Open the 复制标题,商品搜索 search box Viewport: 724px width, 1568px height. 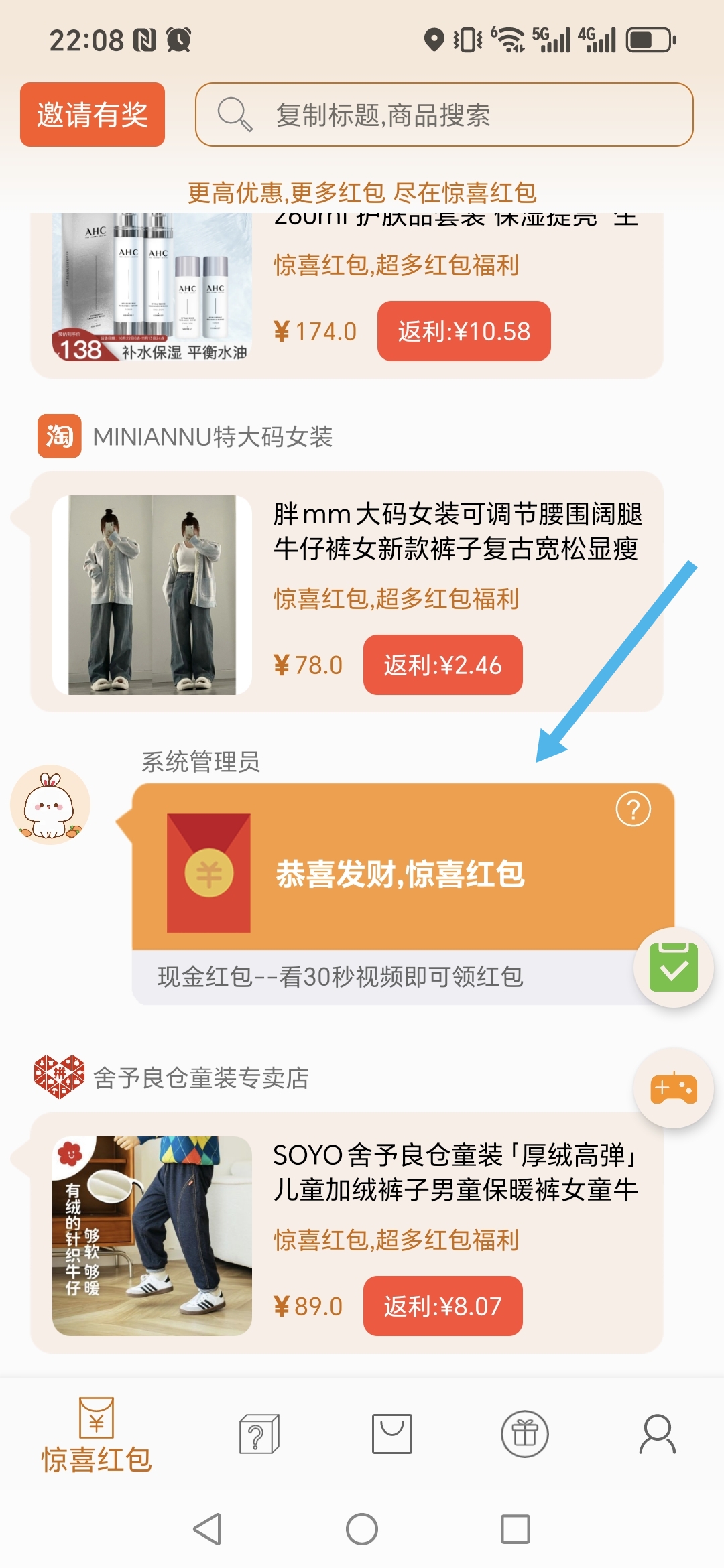(x=444, y=115)
